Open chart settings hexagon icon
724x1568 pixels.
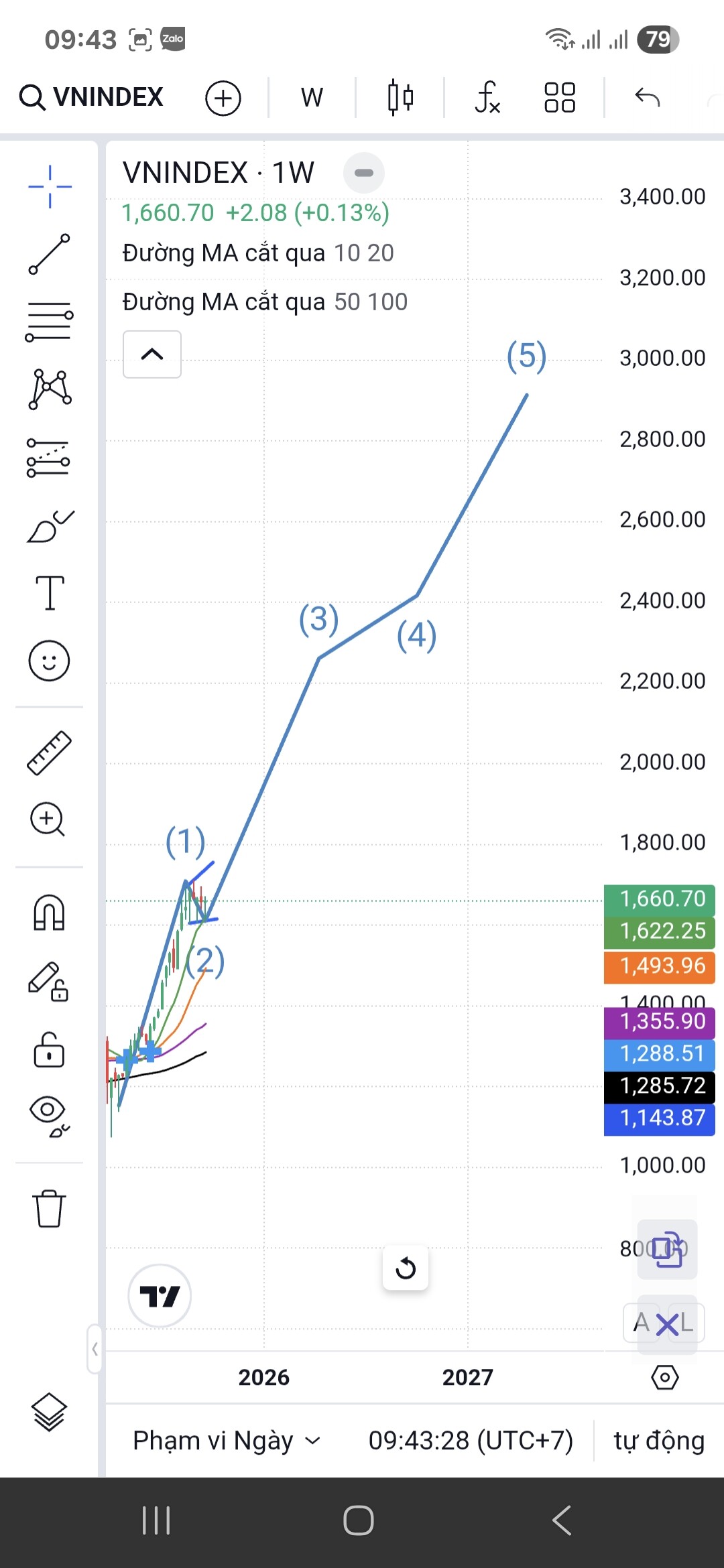click(x=664, y=1378)
